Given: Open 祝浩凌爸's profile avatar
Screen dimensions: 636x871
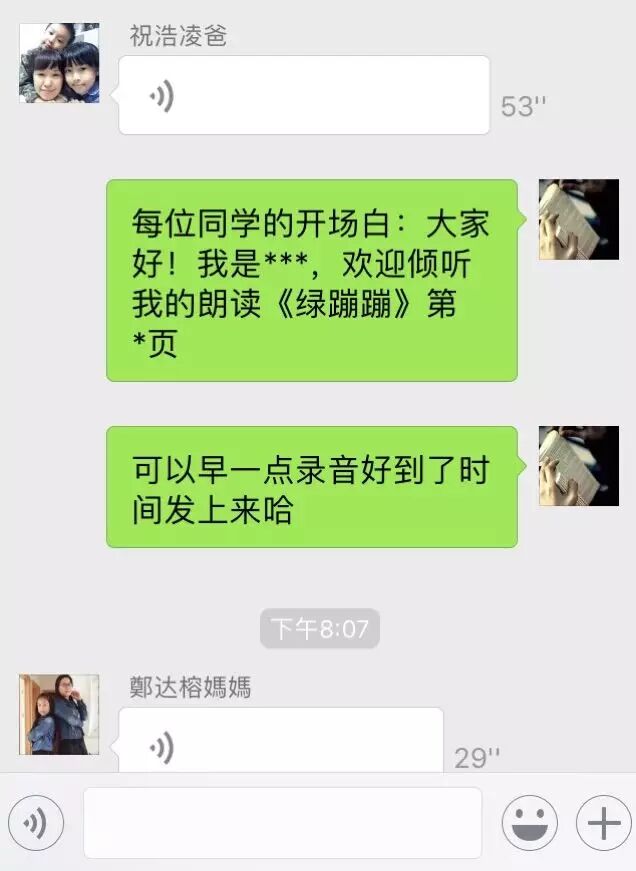Looking at the screenshot, I should (59, 63).
